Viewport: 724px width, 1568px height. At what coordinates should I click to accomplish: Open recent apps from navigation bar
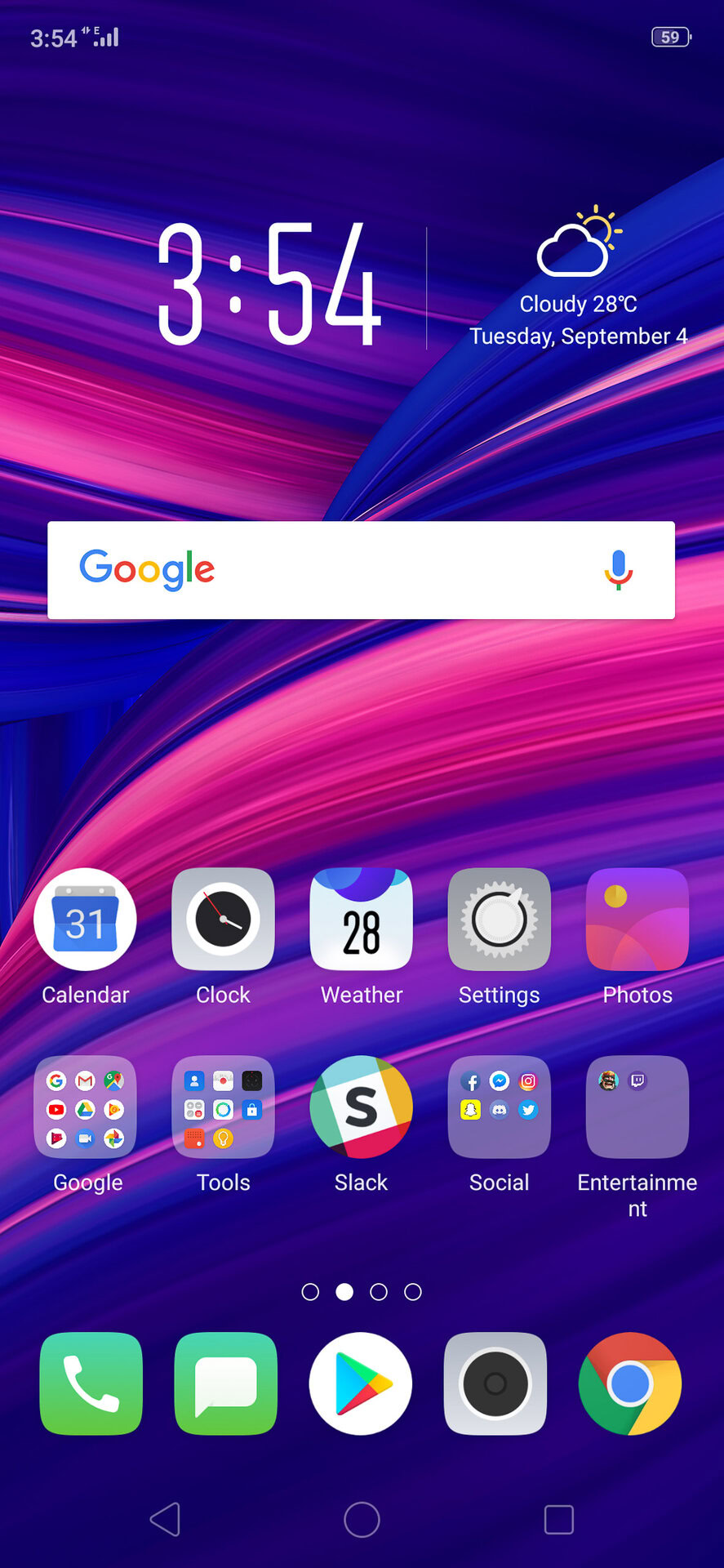click(x=558, y=1520)
